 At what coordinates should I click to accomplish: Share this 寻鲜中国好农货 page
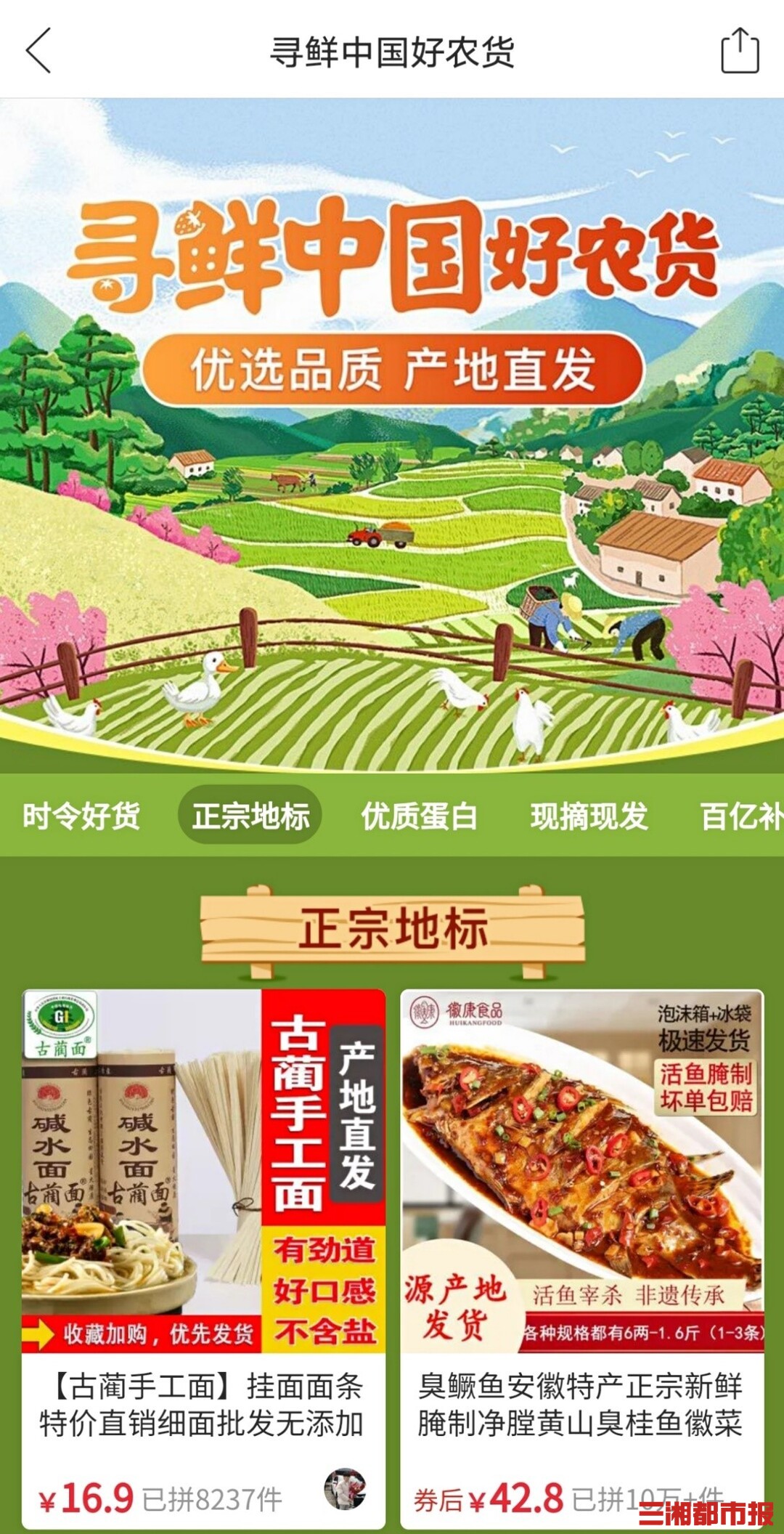point(739,51)
